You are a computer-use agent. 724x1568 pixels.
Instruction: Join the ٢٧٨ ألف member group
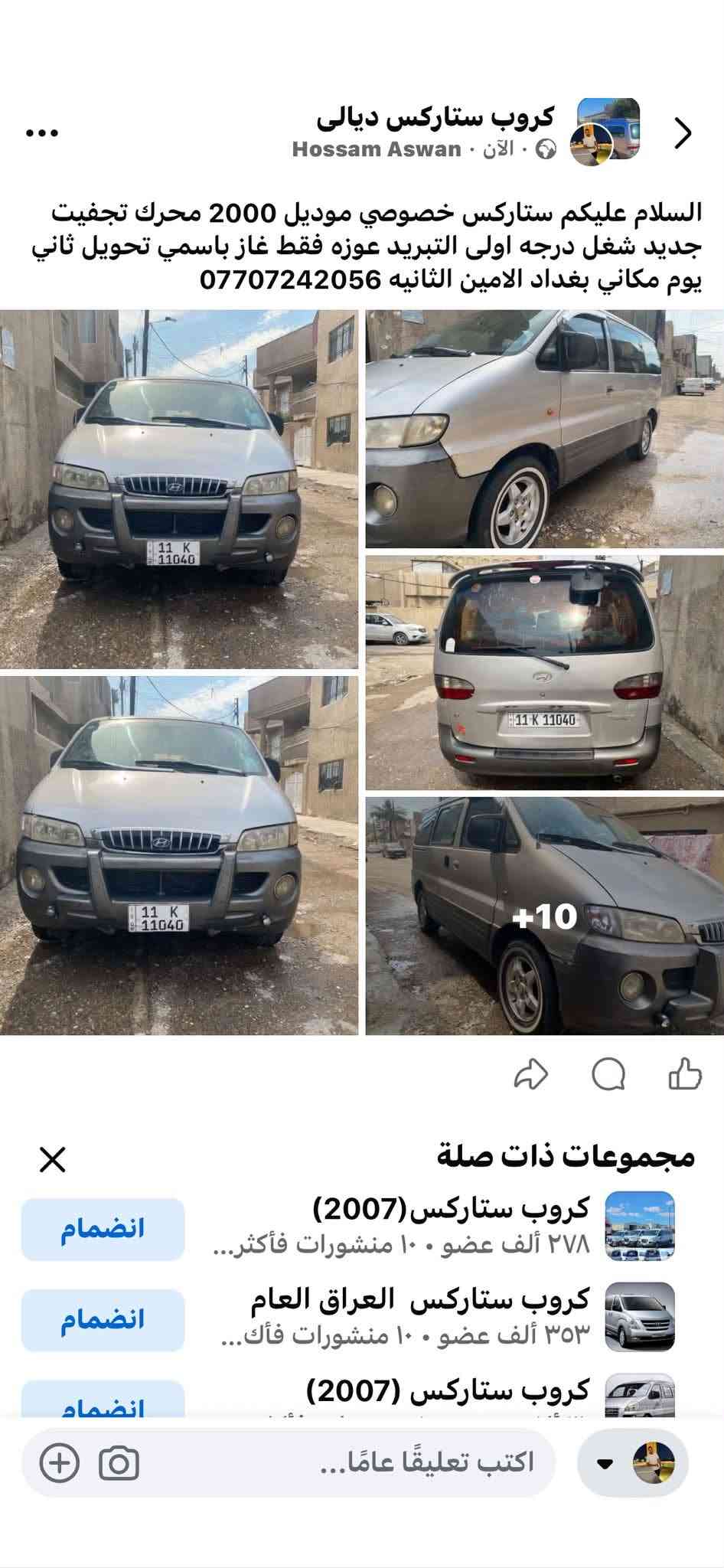pyautogui.click(x=103, y=1229)
